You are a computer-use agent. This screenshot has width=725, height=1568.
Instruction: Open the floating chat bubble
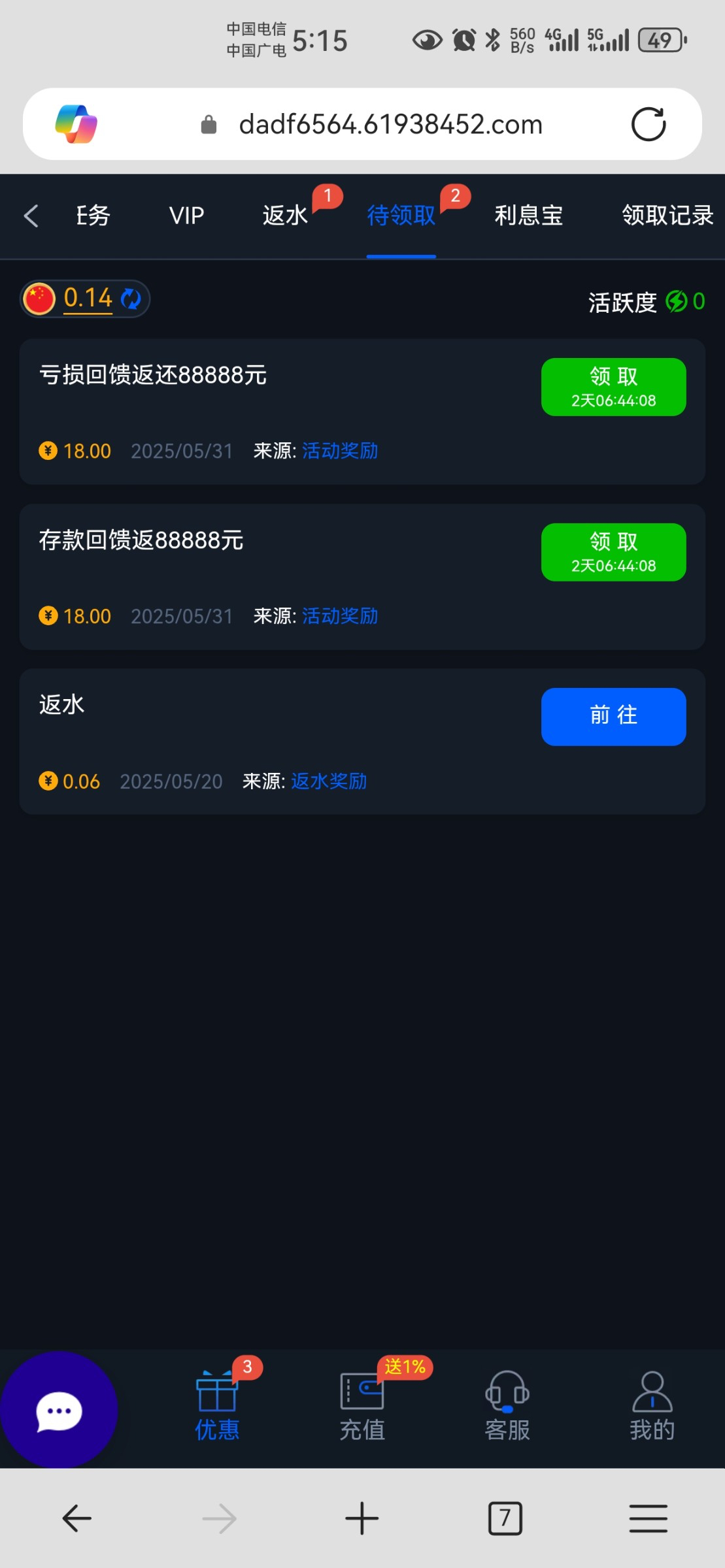click(59, 1411)
